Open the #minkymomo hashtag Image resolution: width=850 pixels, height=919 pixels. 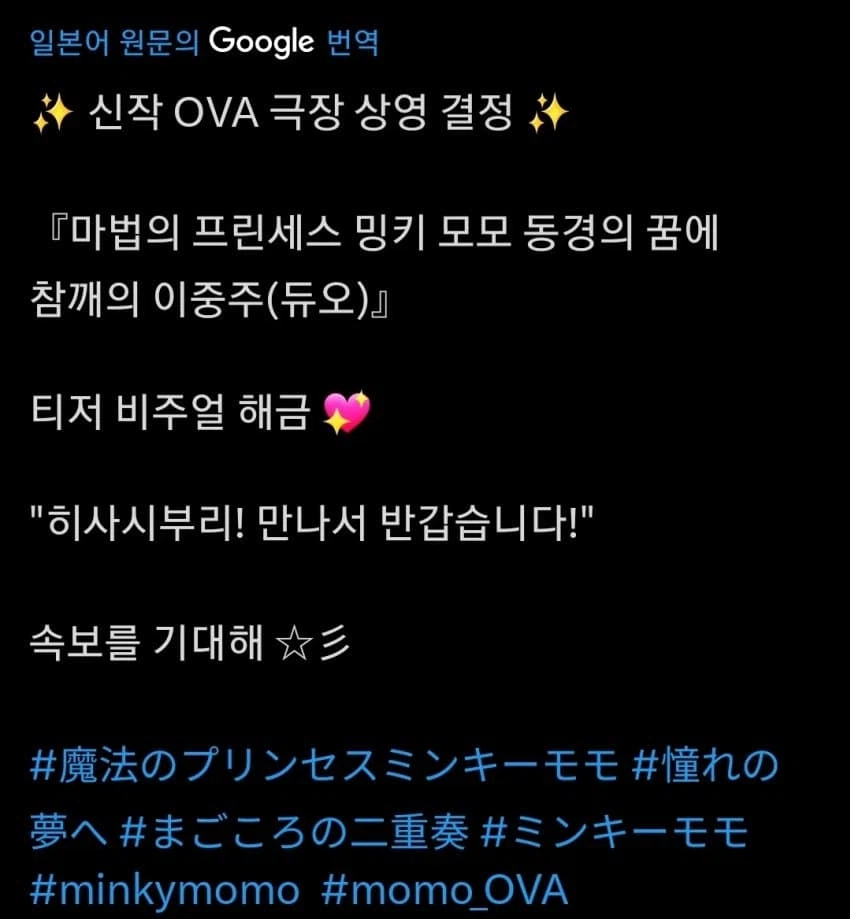(164, 888)
